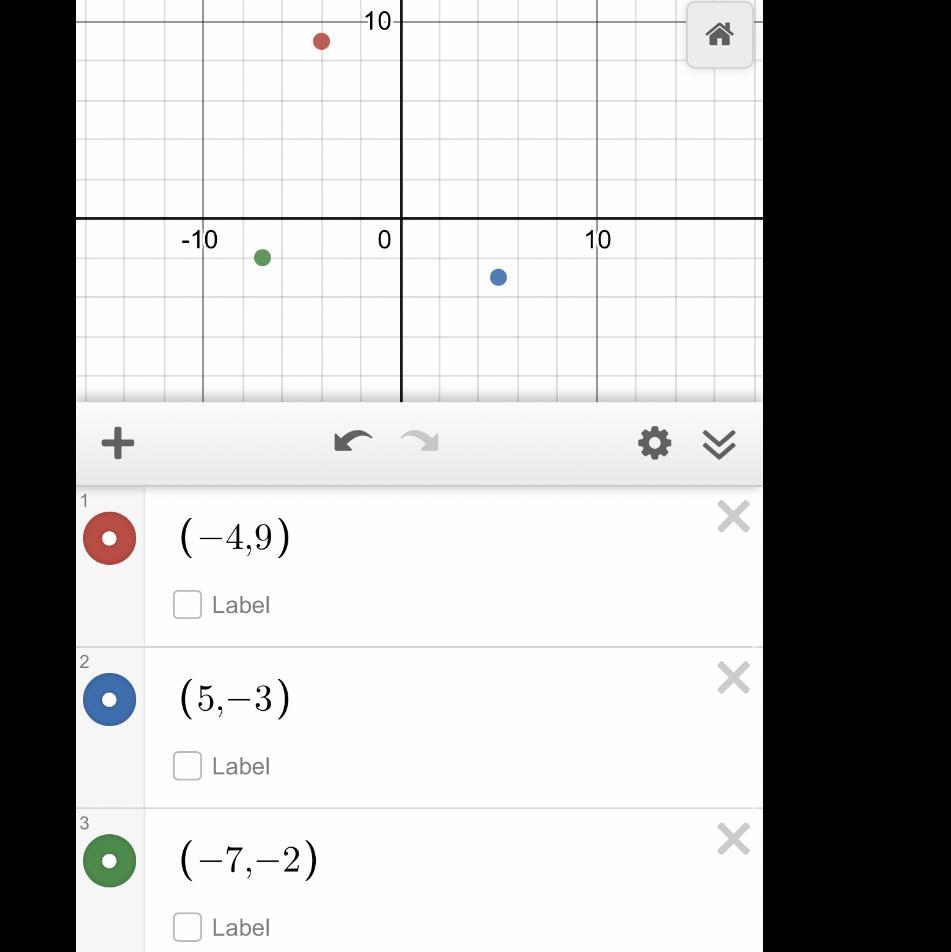
Task: Delete the expression (−4,9)
Action: (x=733, y=517)
